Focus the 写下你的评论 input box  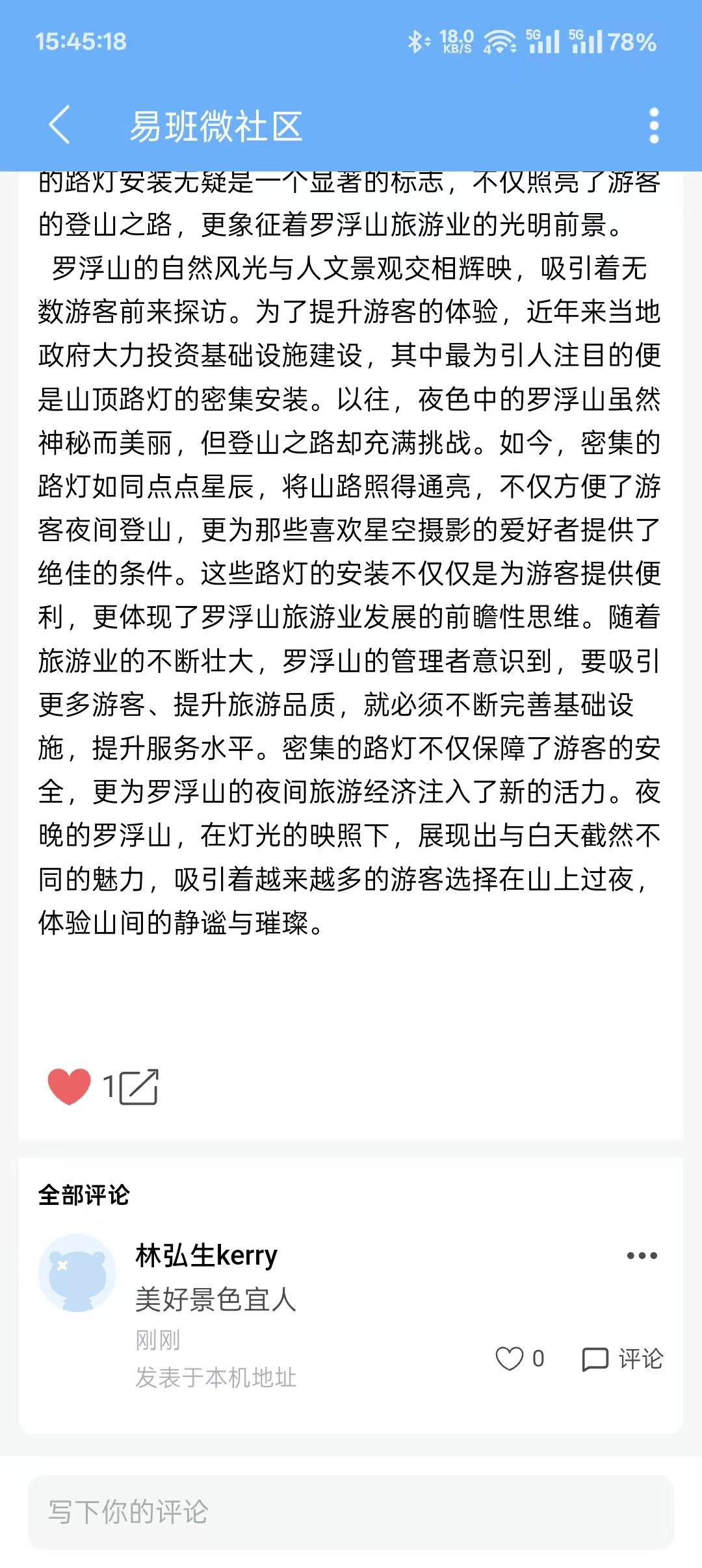351,1511
